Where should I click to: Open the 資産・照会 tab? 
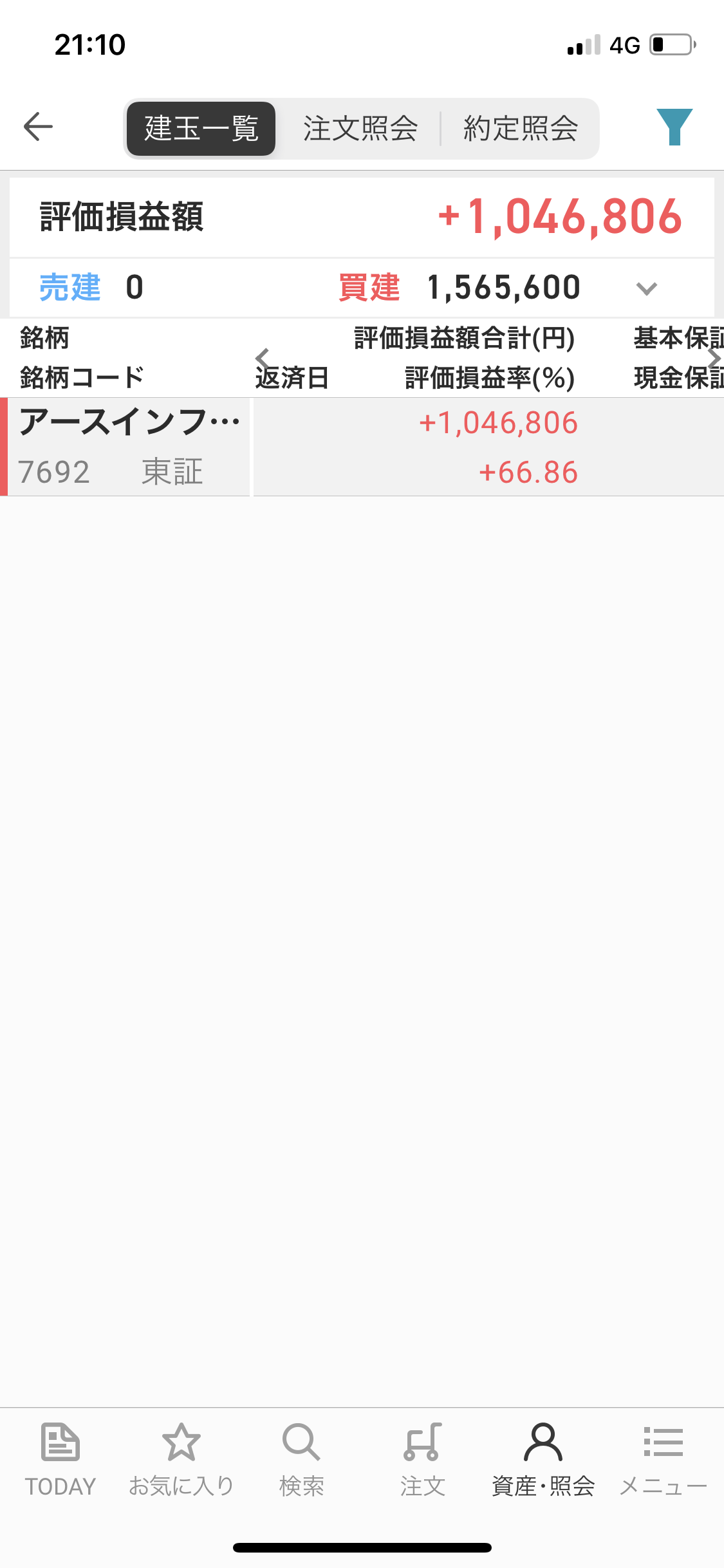(x=543, y=1459)
